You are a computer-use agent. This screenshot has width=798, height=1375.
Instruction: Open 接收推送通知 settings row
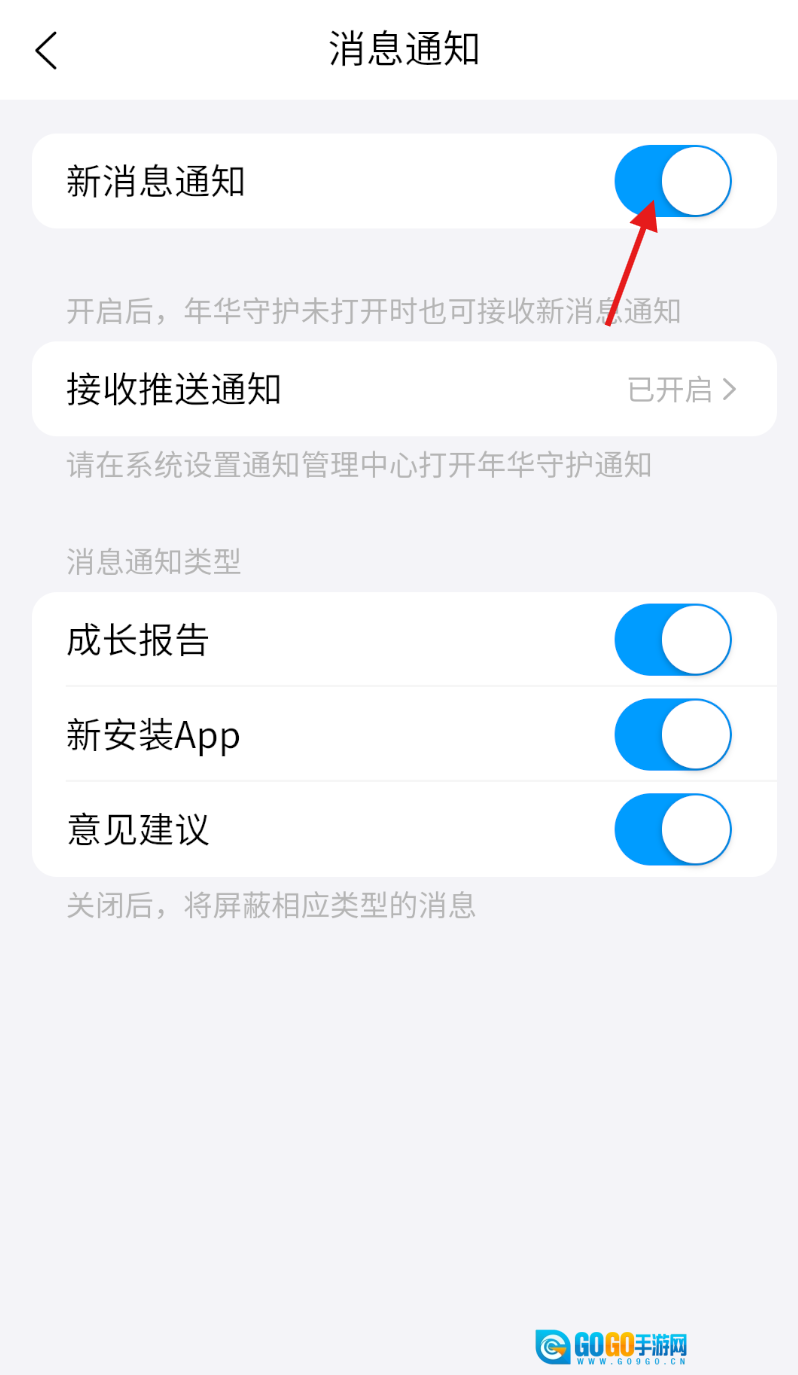point(404,389)
